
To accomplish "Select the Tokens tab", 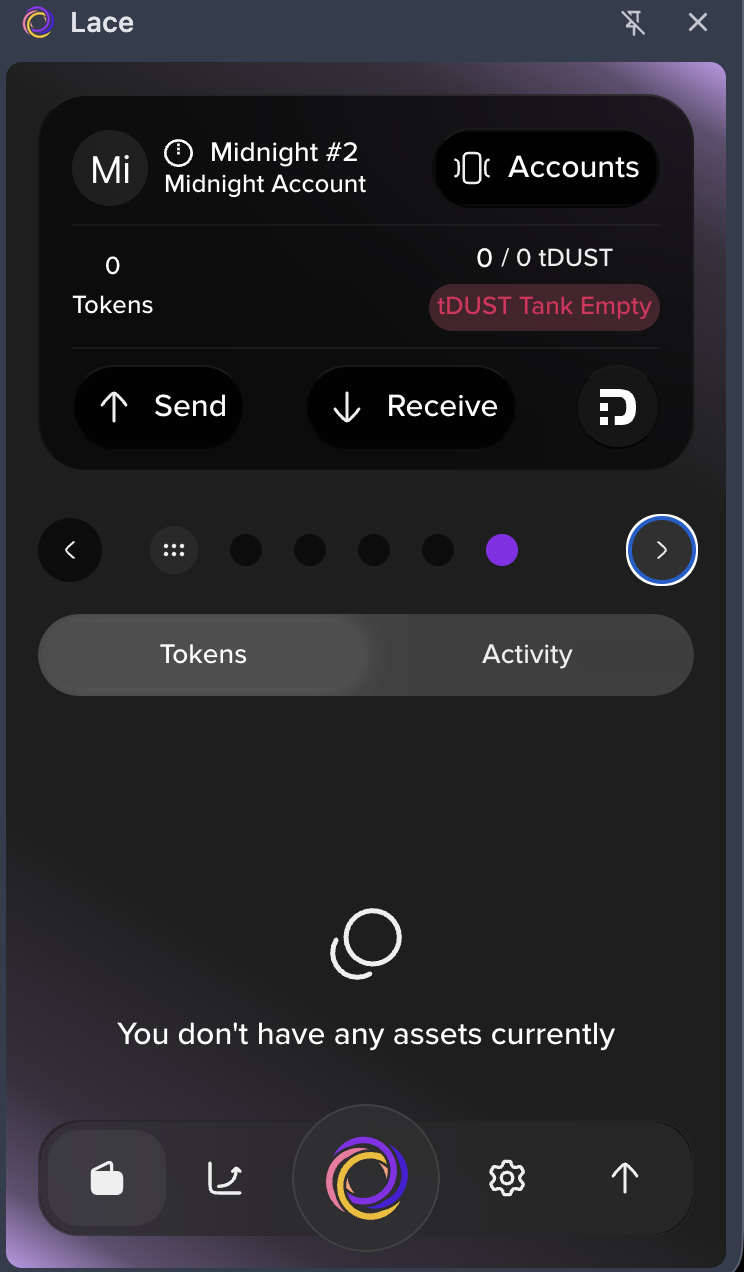I will 203,655.
